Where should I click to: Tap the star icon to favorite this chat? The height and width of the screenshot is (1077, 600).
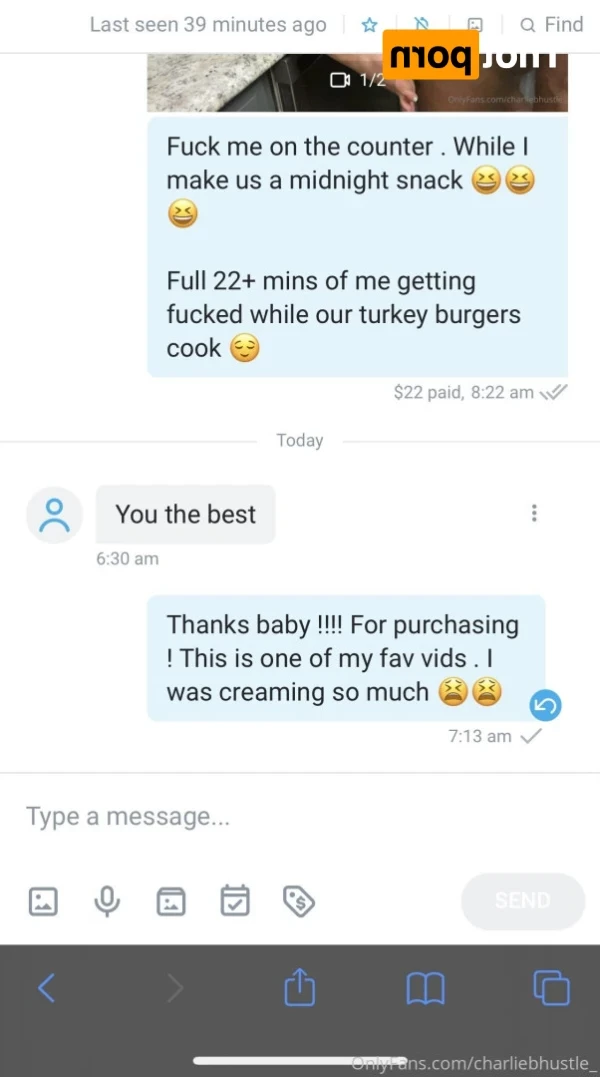(369, 25)
